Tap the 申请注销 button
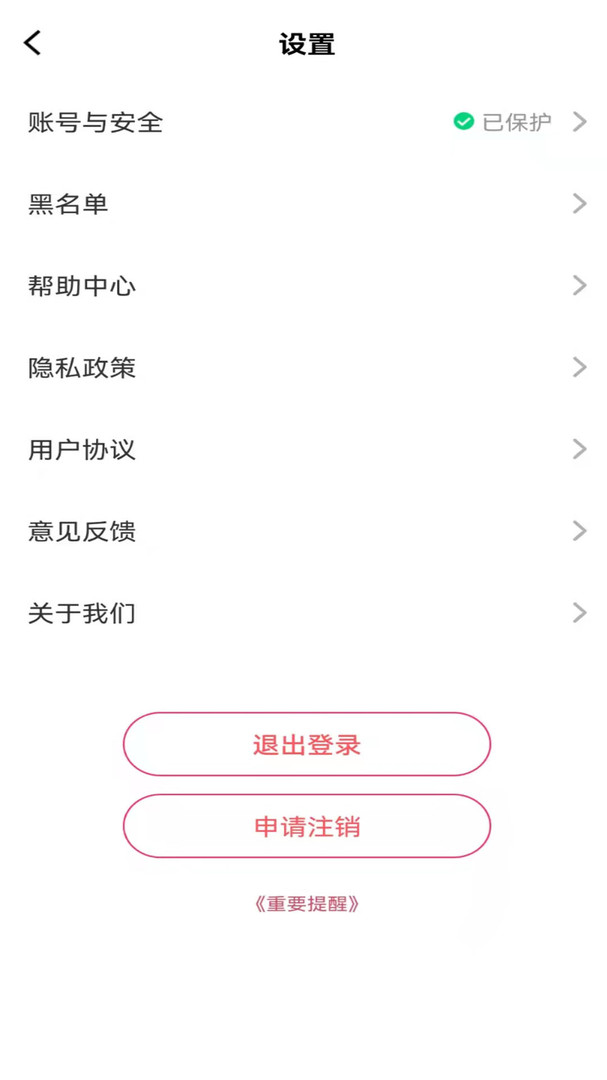 (x=307, y=826)
